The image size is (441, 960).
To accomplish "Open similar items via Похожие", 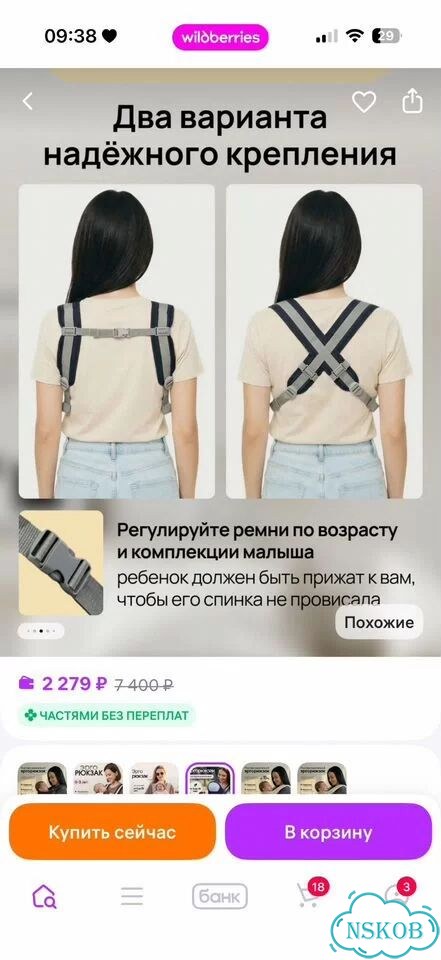I will click(379, 622).
